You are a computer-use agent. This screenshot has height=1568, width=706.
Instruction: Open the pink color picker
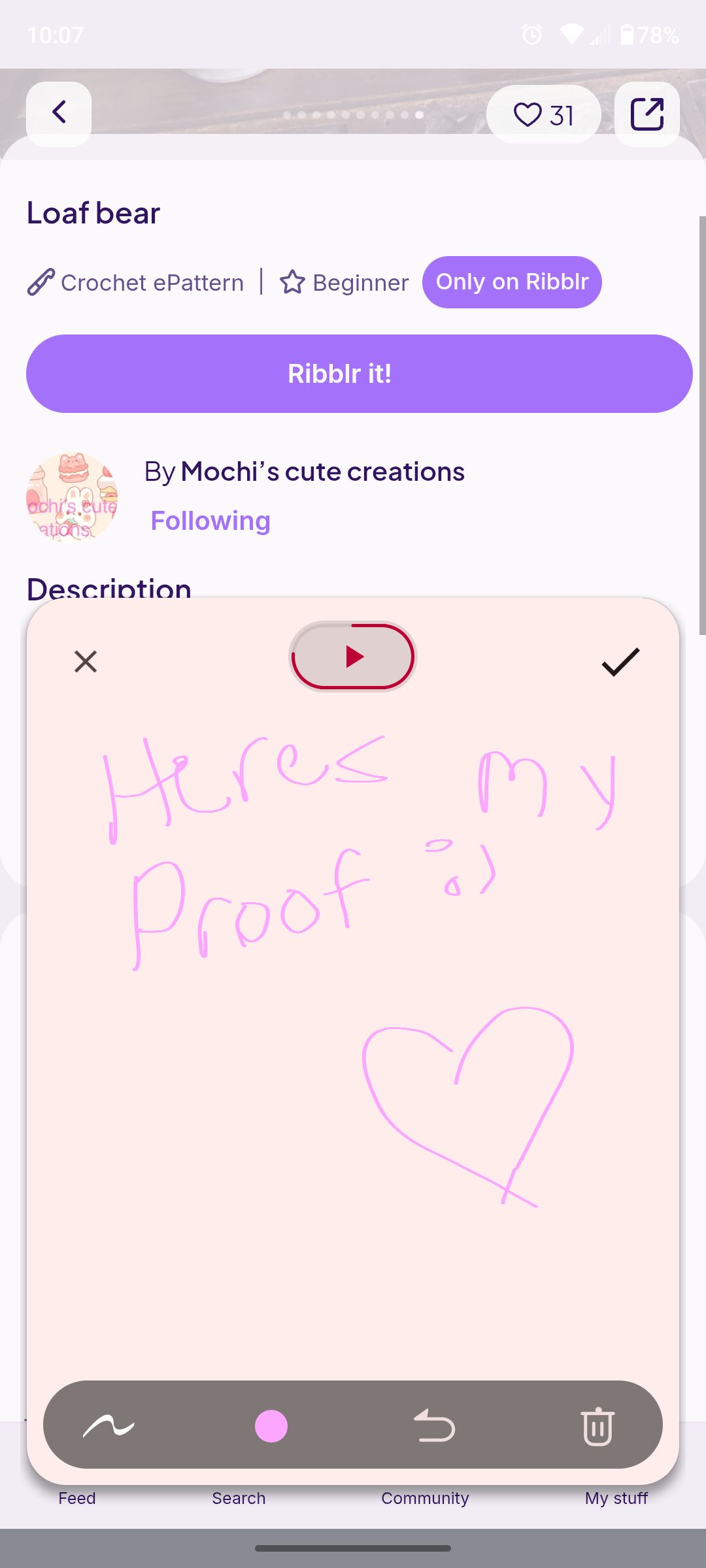[271, 1426]
